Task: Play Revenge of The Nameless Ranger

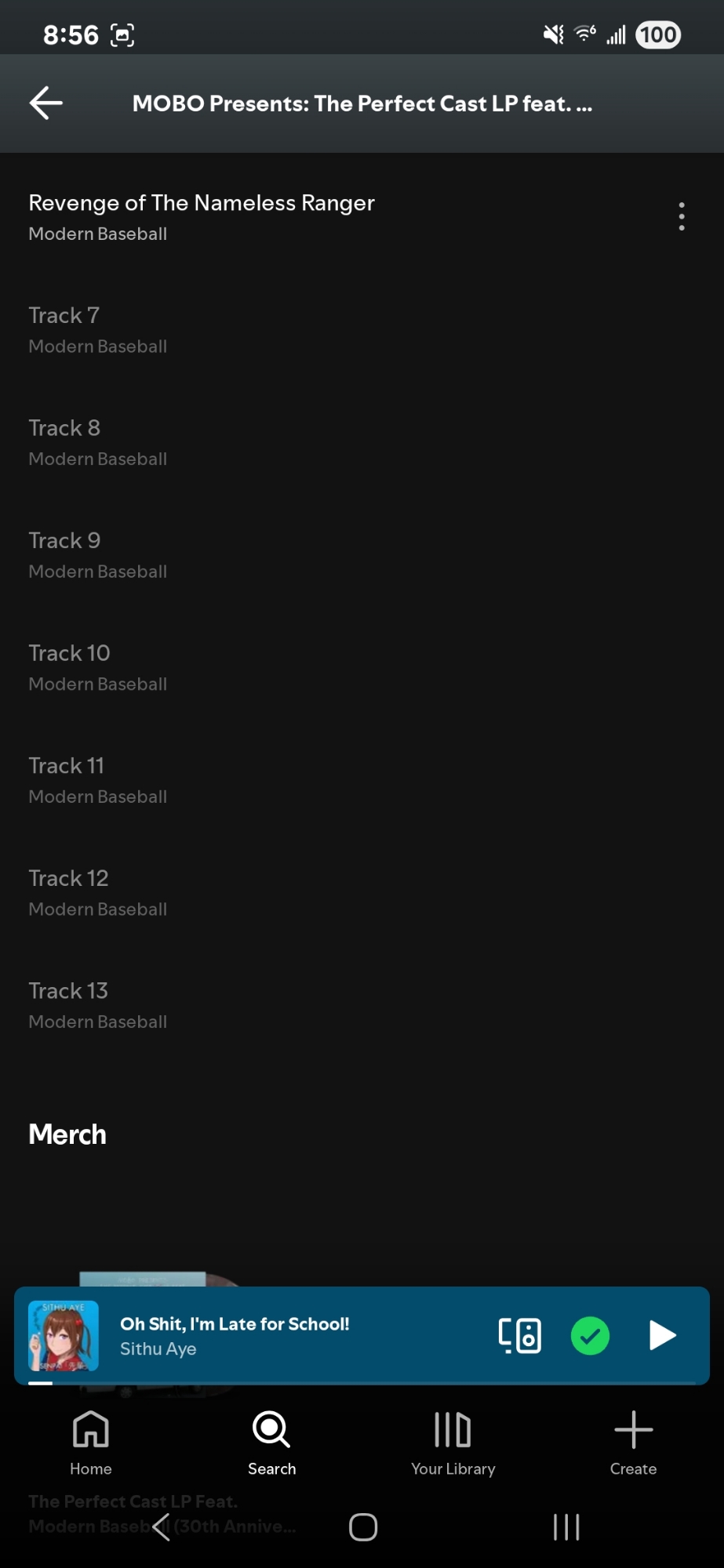Action: point(201,216)
